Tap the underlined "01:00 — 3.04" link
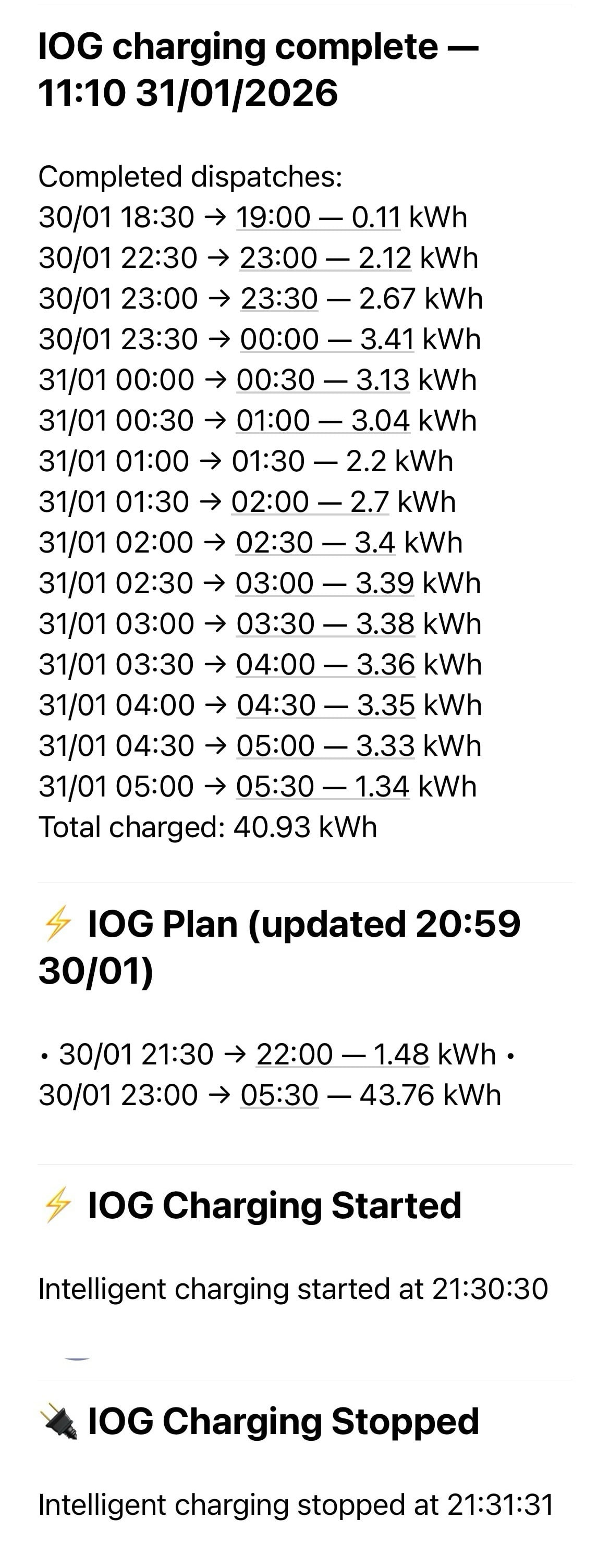Viewport: 610px width, 1568px height. (x=323, y=421)
